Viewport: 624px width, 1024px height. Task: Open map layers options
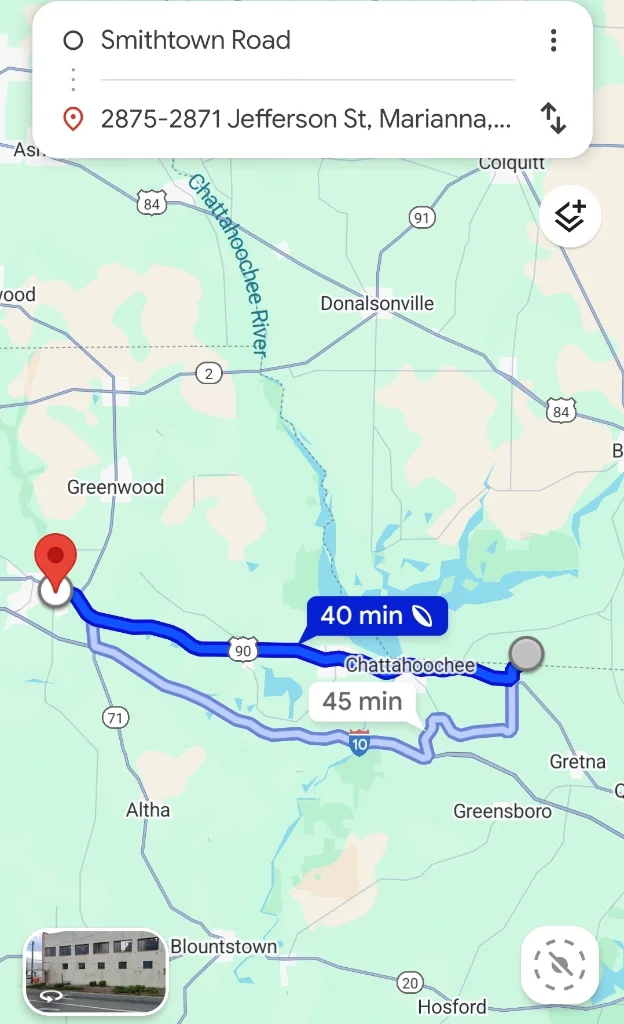[x=570, y=216]
